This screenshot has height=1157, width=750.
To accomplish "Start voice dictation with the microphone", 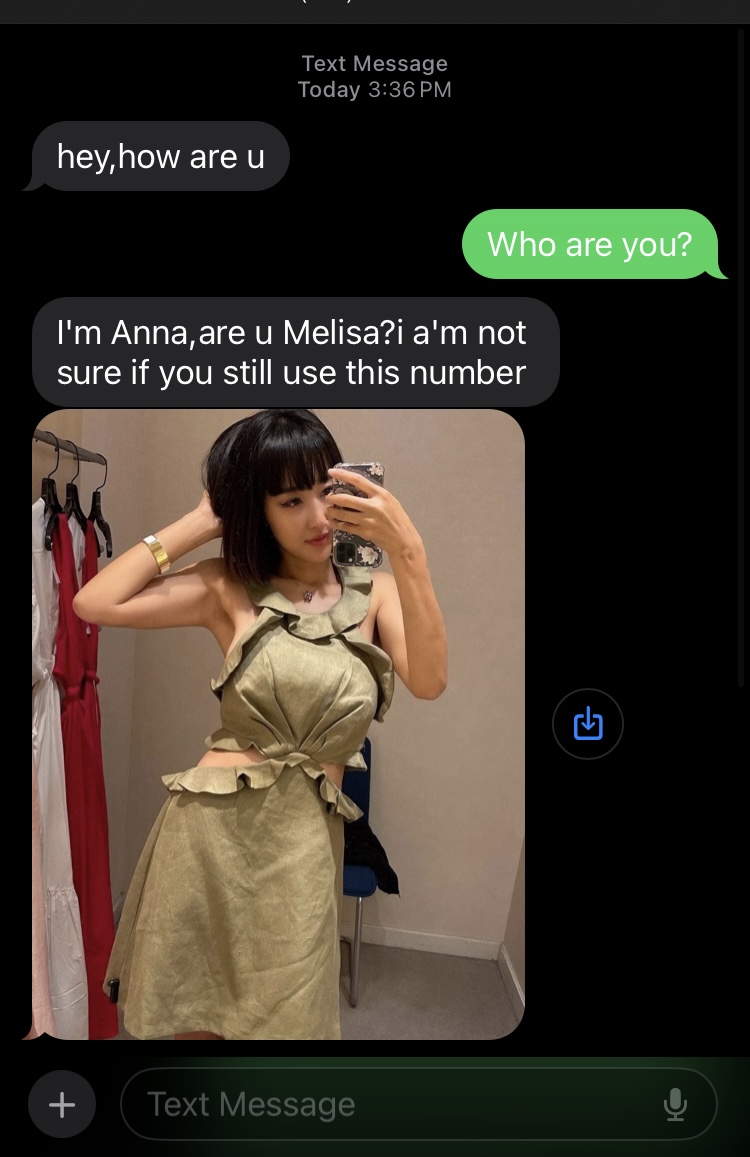I will coord(675,1104).
